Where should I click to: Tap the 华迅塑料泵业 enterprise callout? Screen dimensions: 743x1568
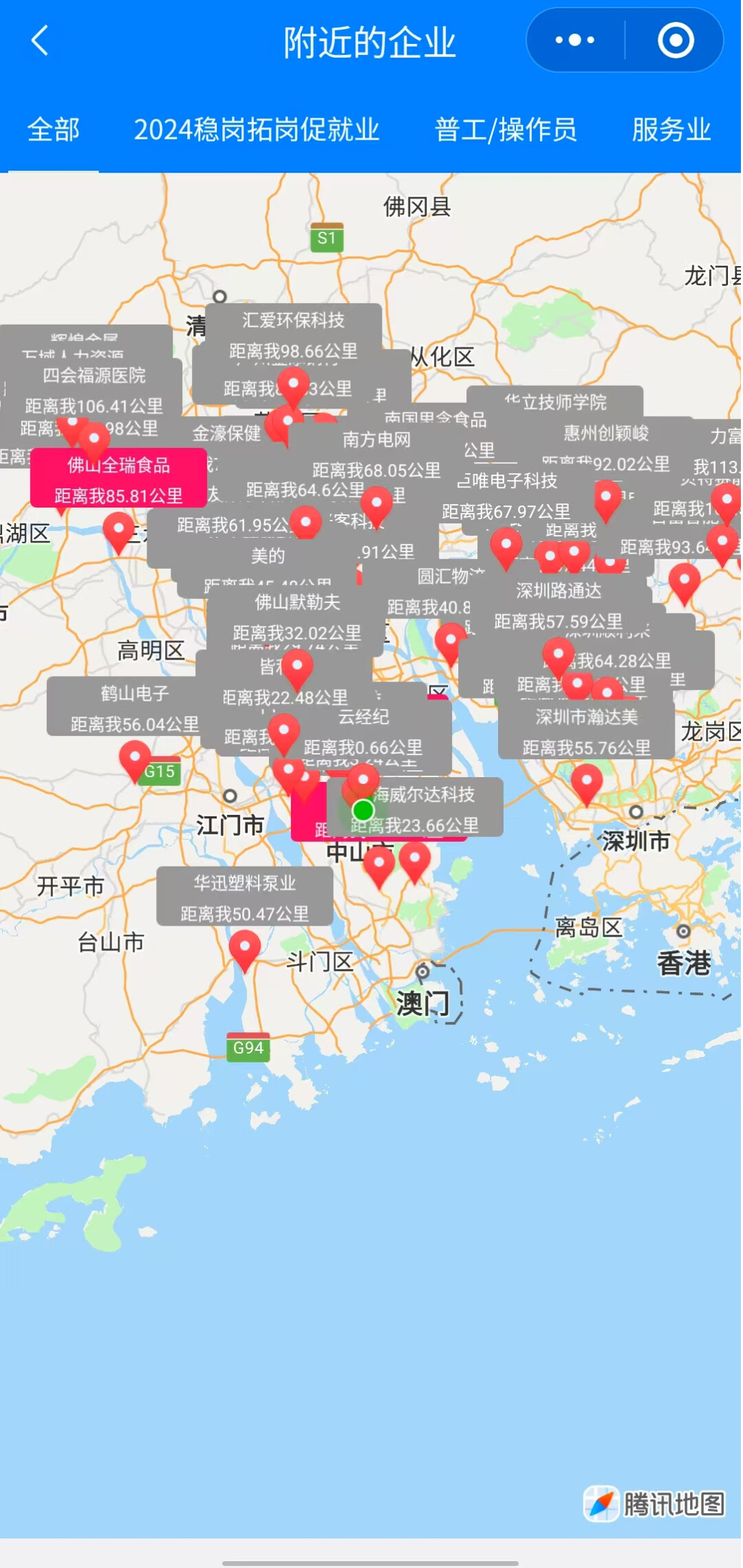[244, 897]
